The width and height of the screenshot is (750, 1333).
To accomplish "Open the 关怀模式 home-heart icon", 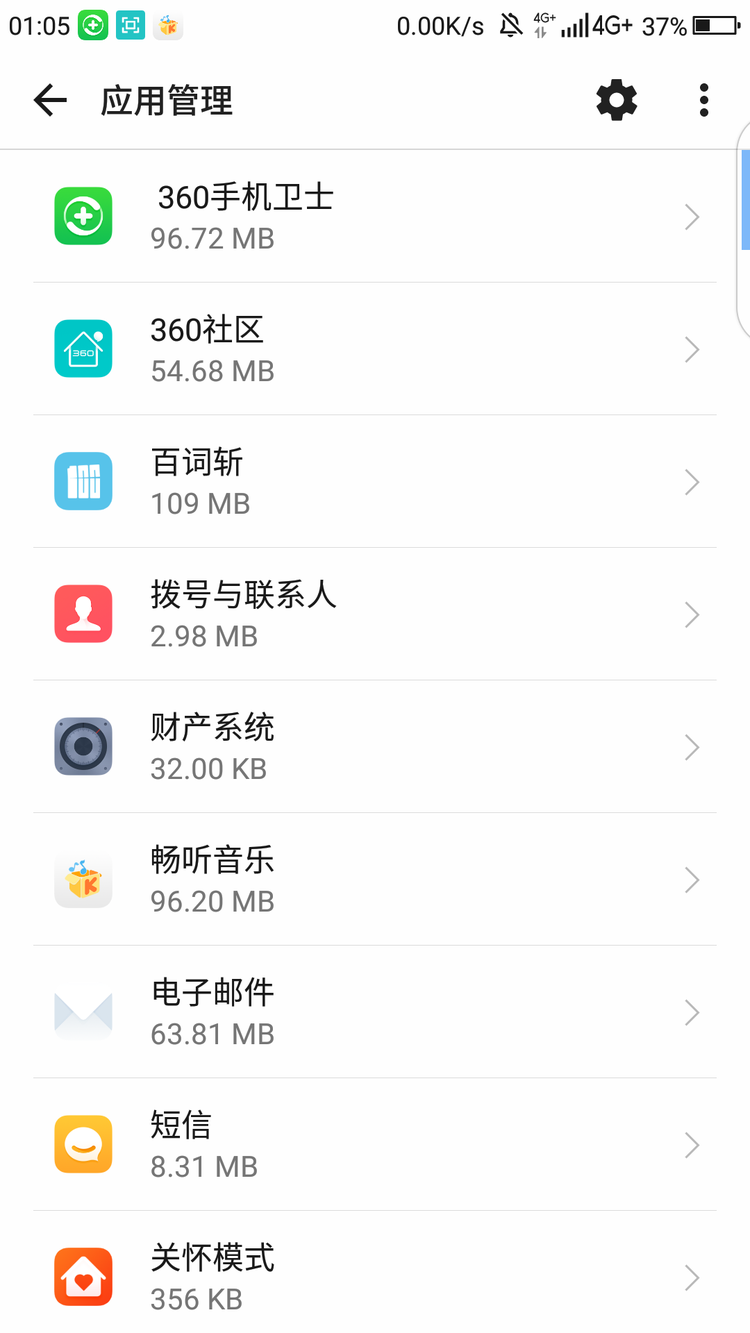I will (x=83, y=1276).
